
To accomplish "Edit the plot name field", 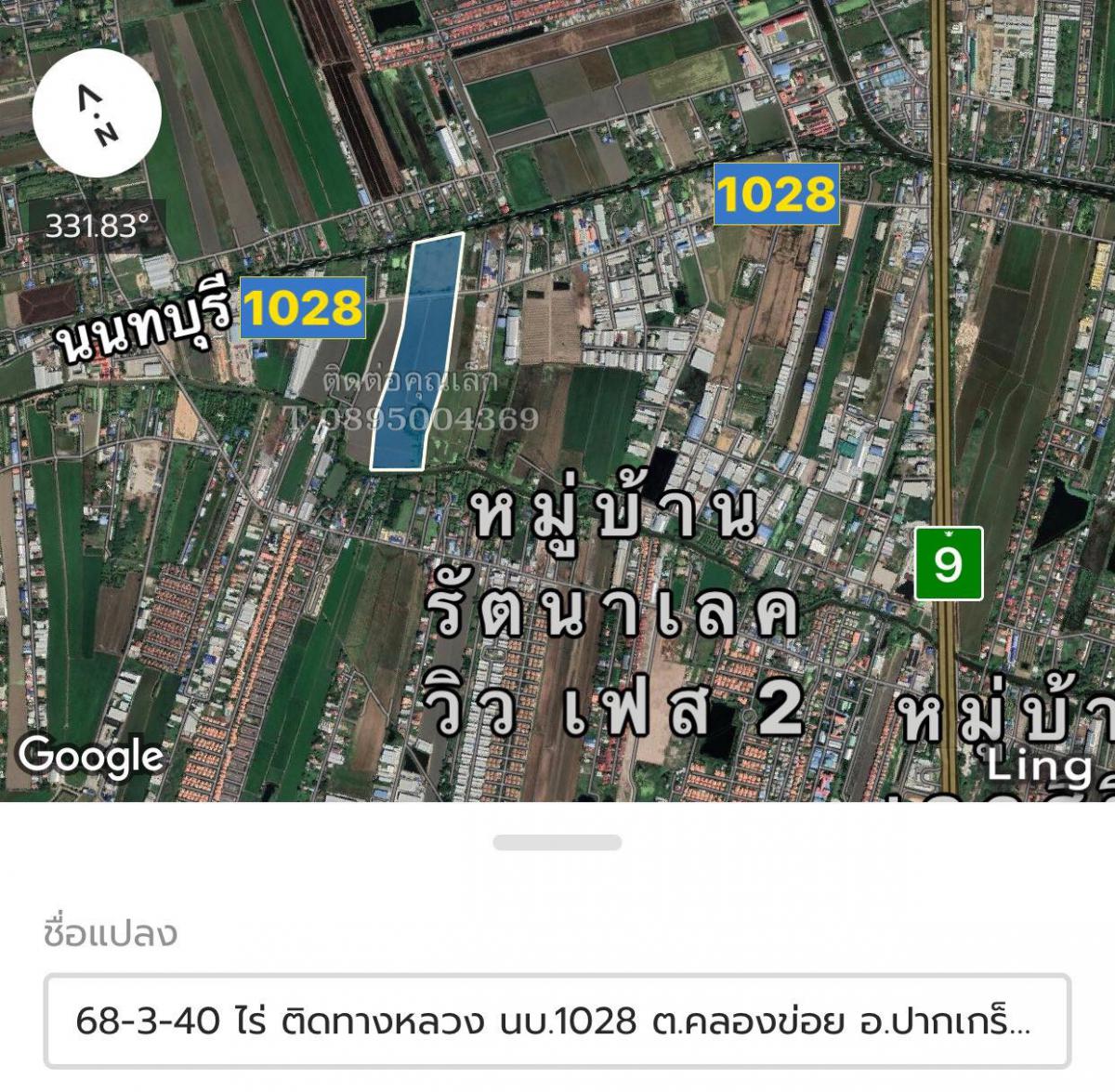I will click(x=557, y=1020).
